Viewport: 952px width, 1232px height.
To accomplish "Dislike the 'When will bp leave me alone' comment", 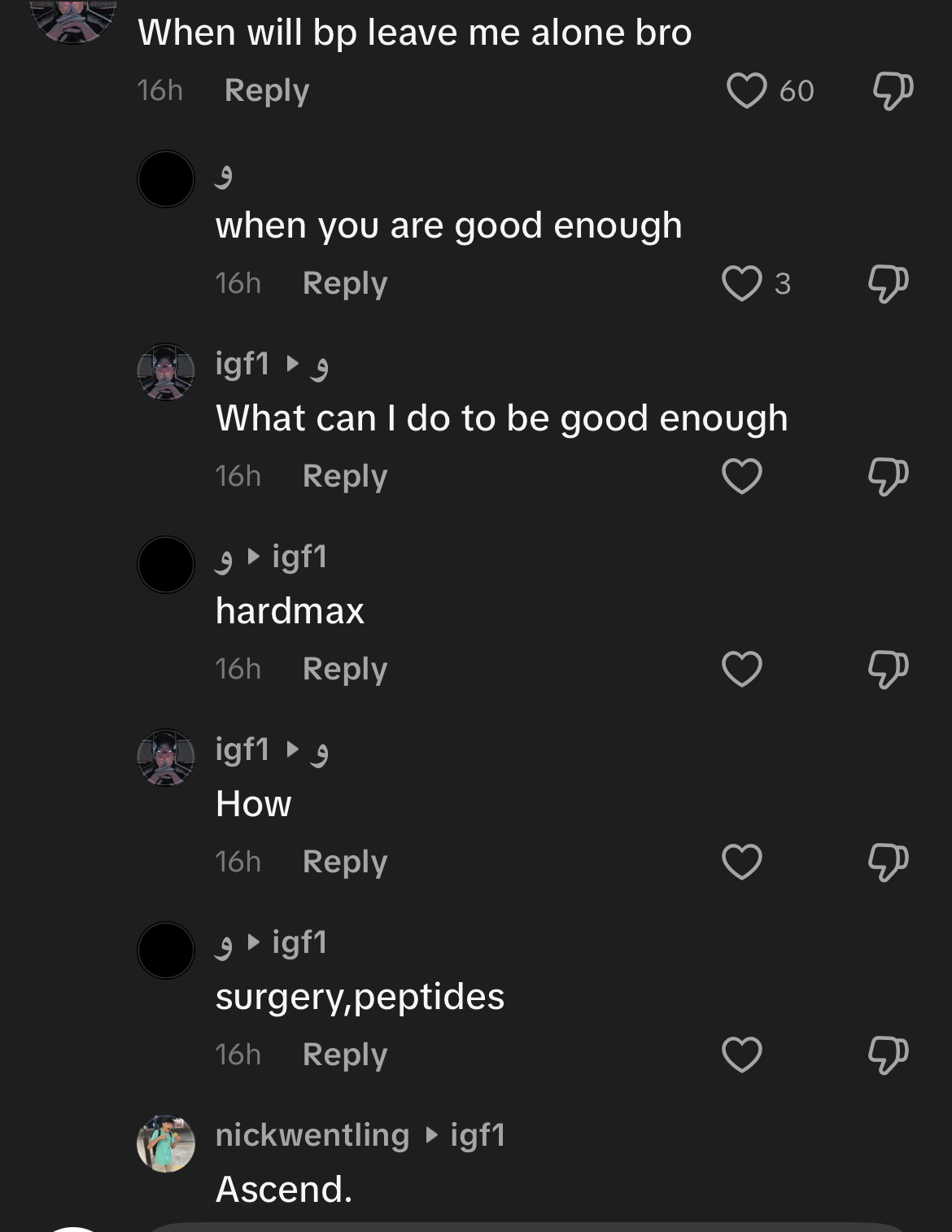I will [x=893, y=90].
